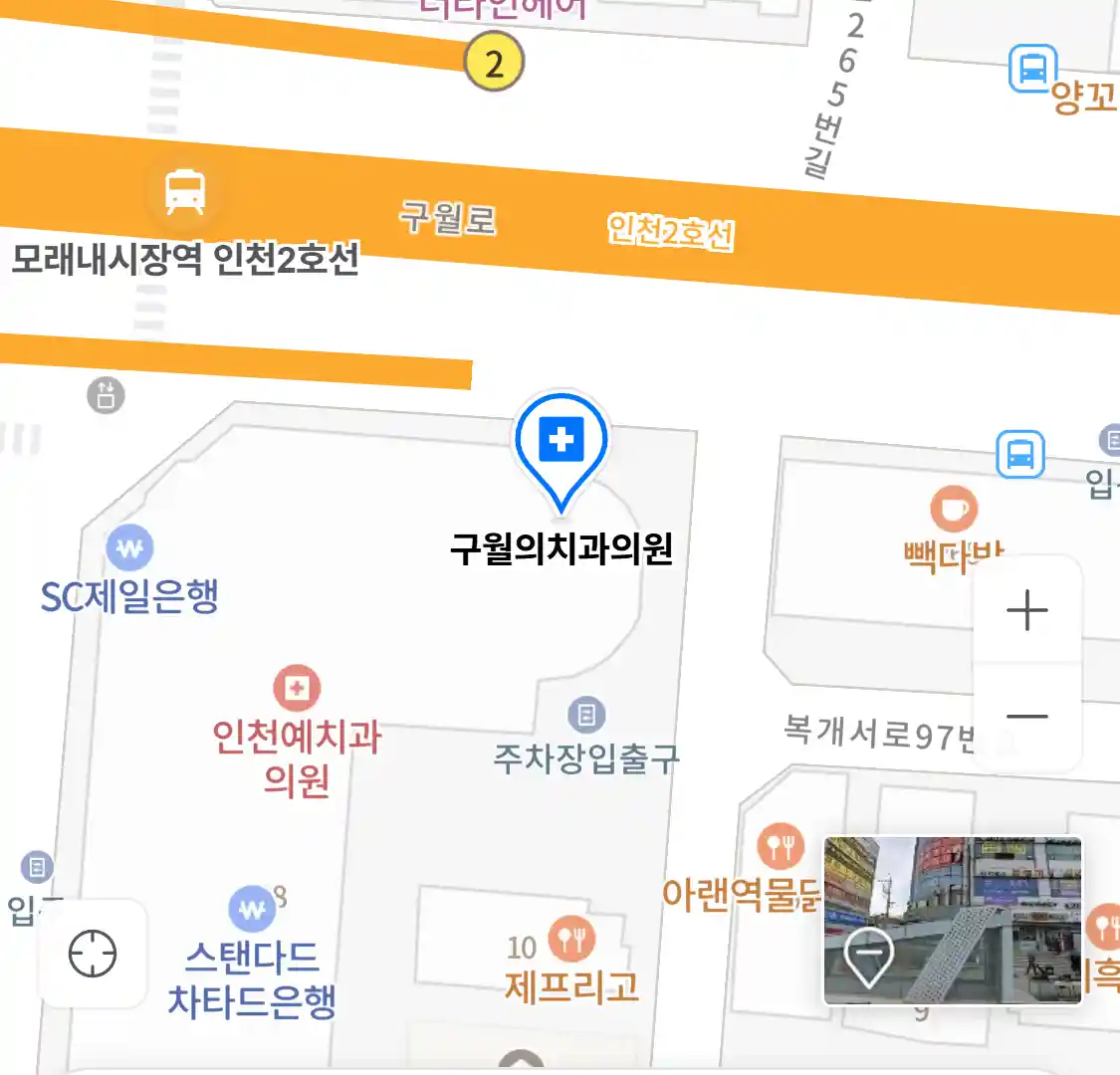
Task: Open 빽다방 cafe marker
Action: (x=953, y=509)
